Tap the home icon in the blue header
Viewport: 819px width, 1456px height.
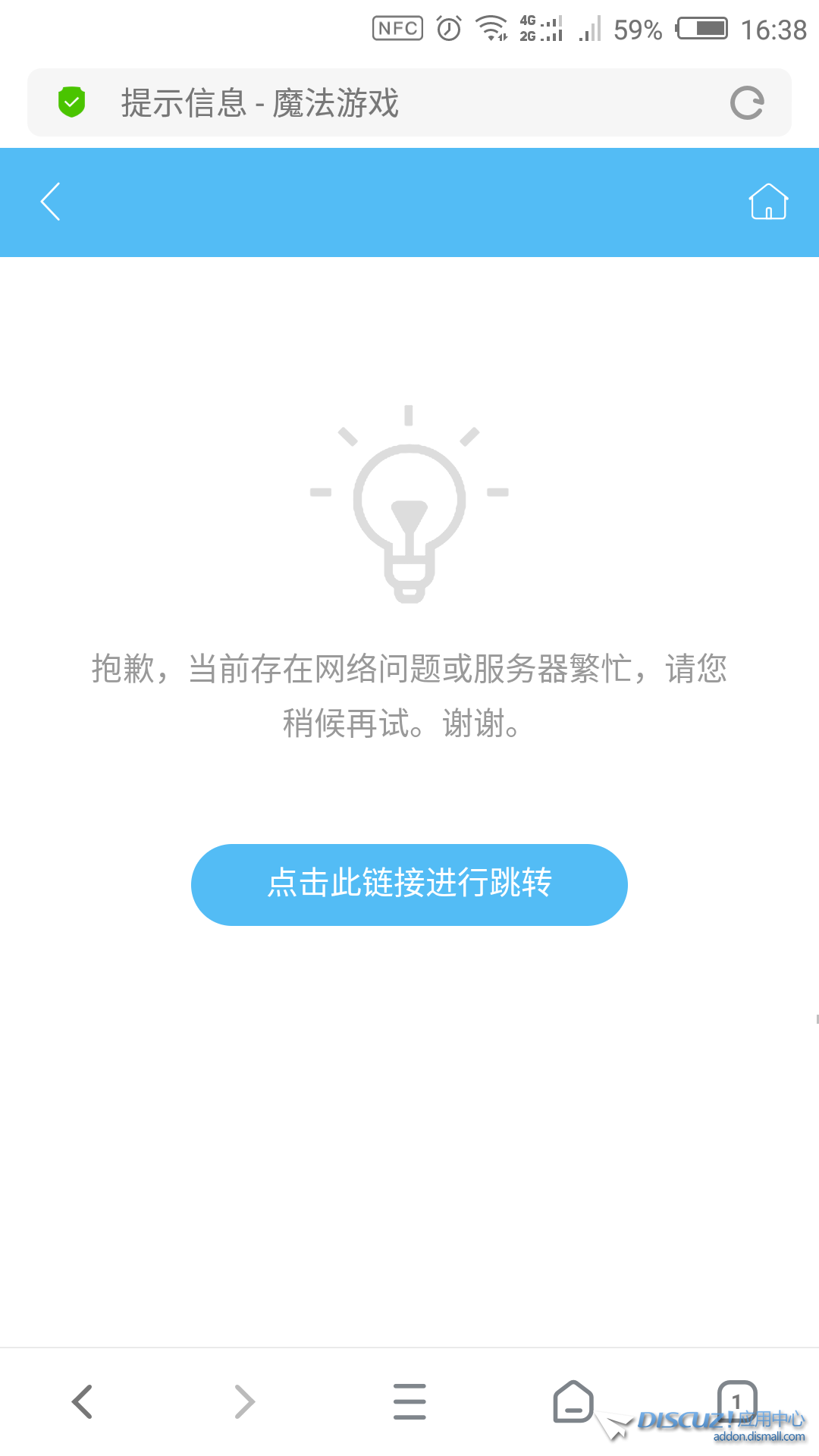[x=768, y=202]
